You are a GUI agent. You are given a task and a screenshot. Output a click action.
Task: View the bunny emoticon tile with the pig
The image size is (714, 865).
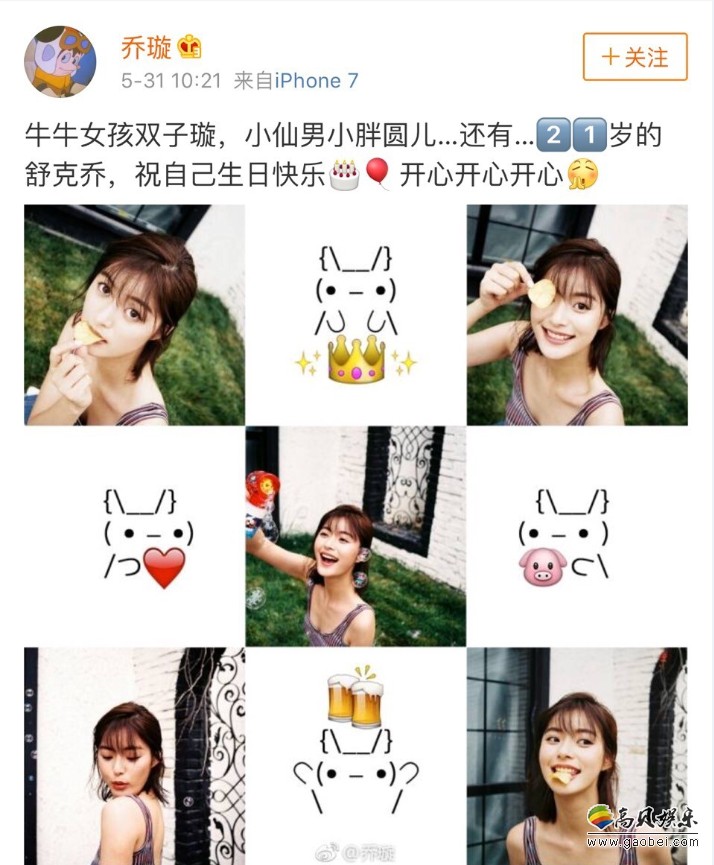[x=576, y=536]
